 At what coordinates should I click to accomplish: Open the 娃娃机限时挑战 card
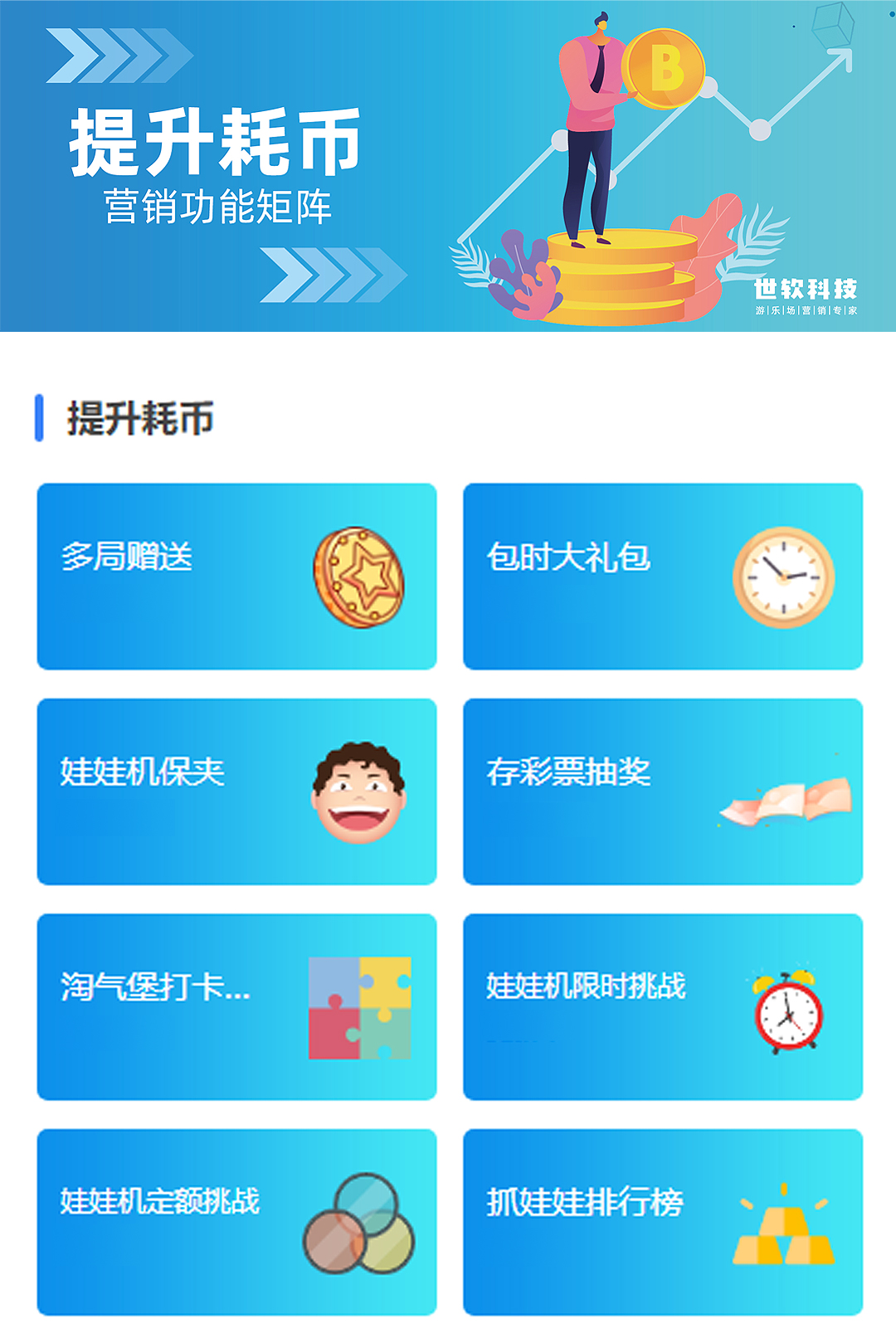(x=662, y=1006)
